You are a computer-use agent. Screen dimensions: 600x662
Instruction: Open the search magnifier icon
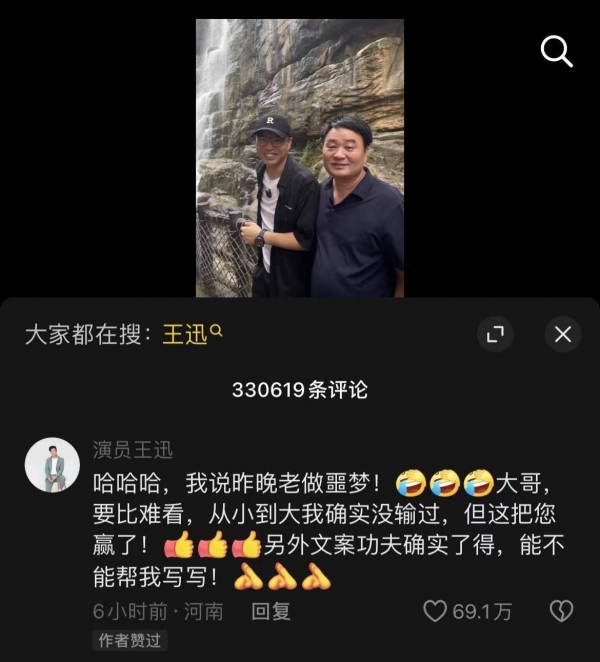556,51
